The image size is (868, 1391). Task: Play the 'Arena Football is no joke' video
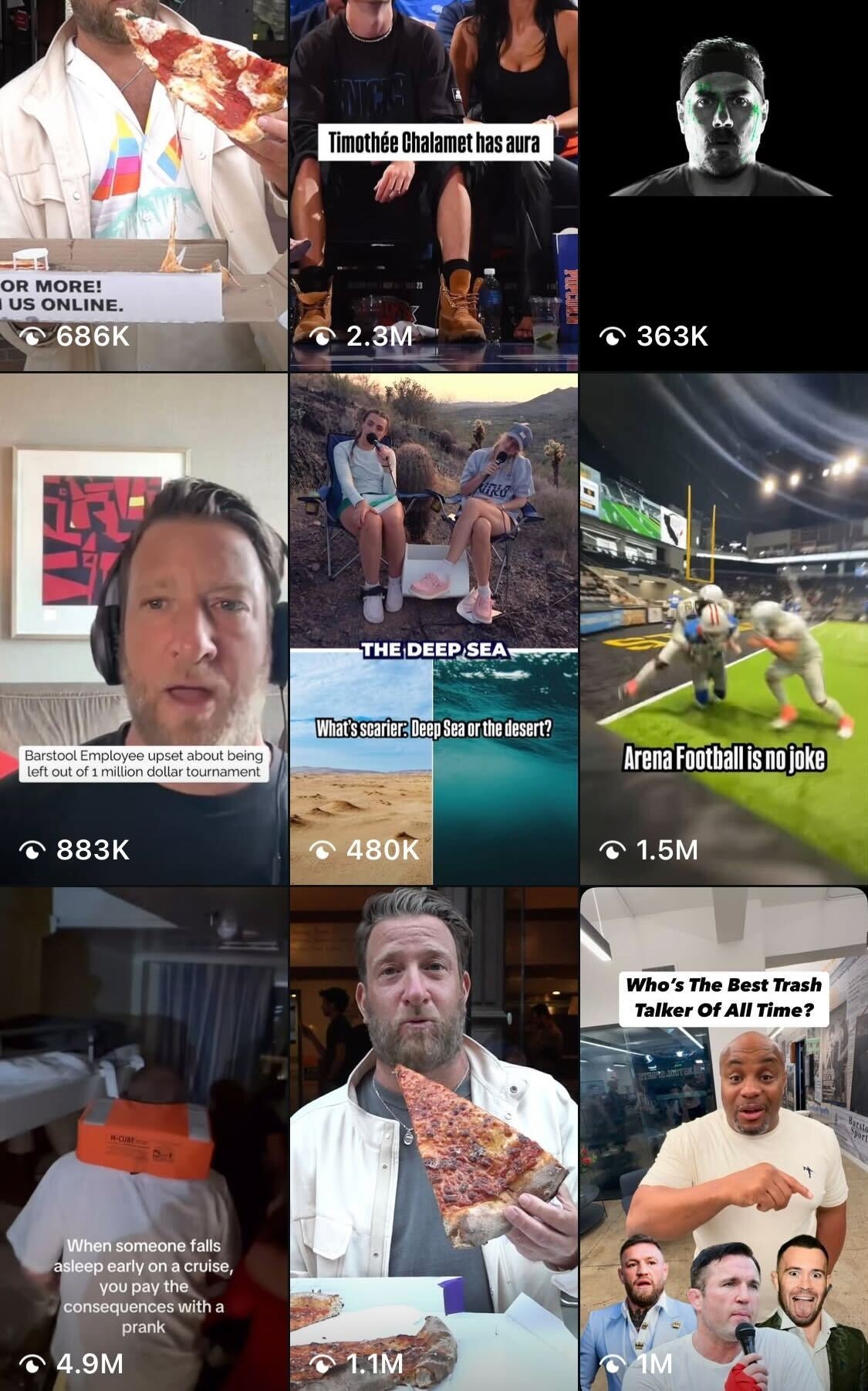(x=724, y=629)
